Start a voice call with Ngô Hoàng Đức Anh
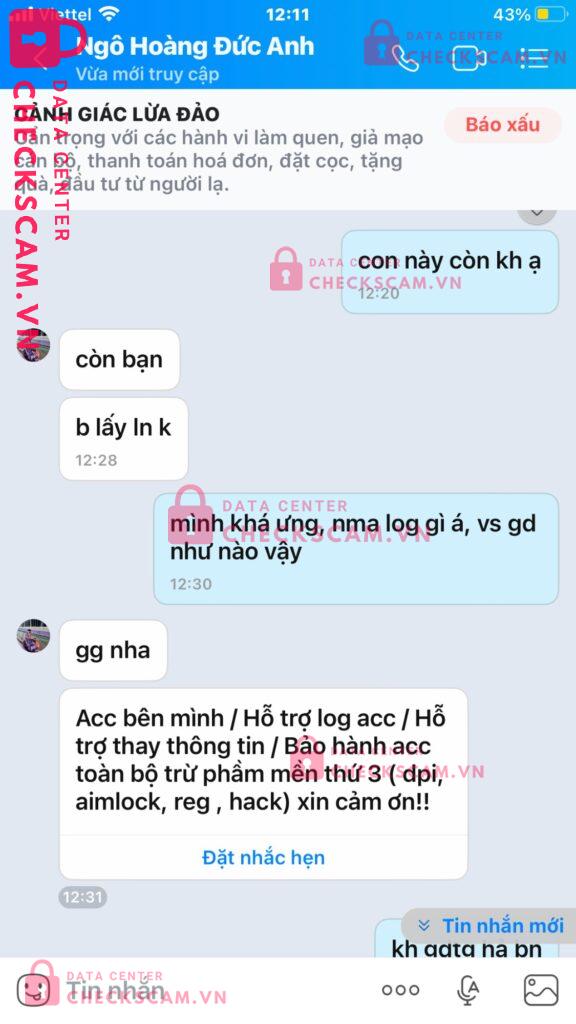 tap(405, 59)
